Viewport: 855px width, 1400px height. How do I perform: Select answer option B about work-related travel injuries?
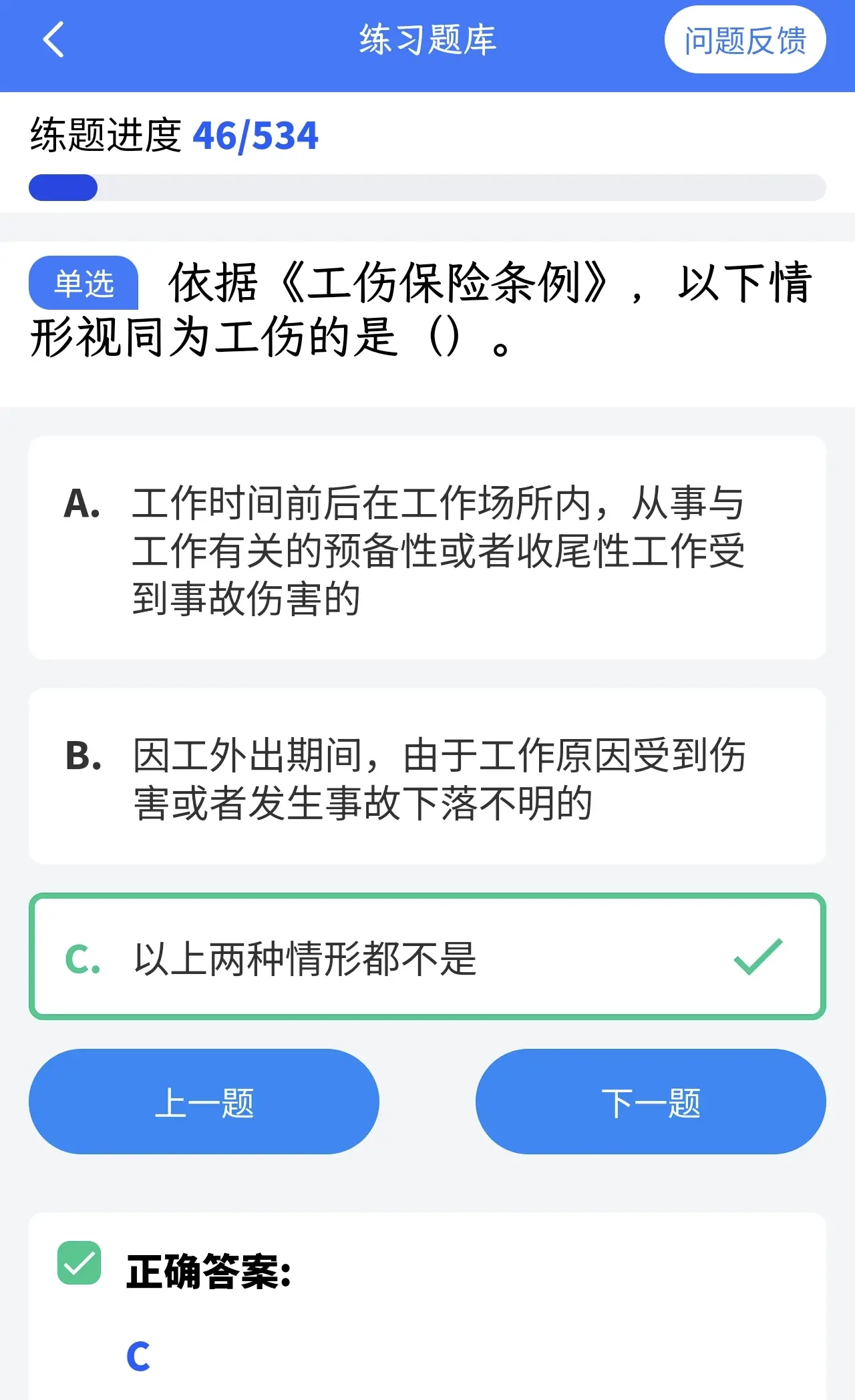coord(427,776)
